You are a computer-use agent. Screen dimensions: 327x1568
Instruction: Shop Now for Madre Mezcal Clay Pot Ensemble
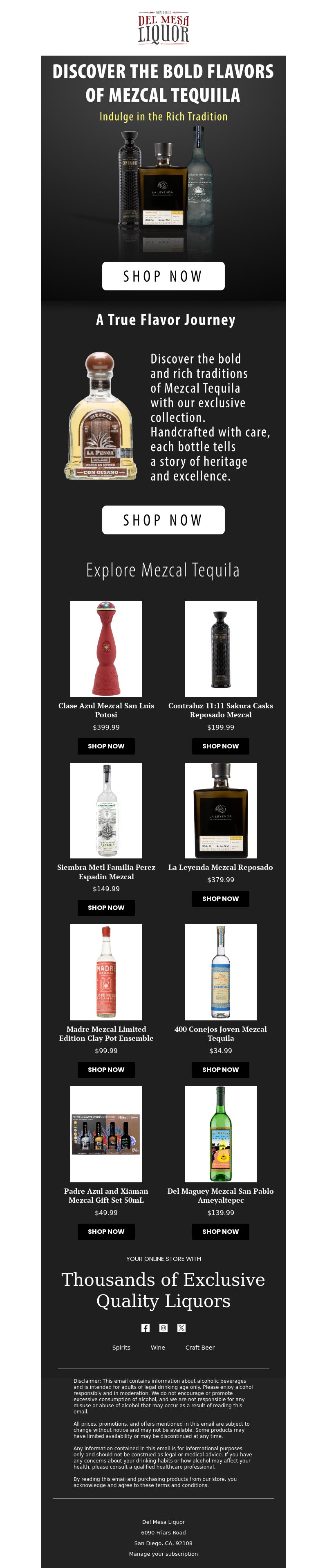(x=106, y=1069)
